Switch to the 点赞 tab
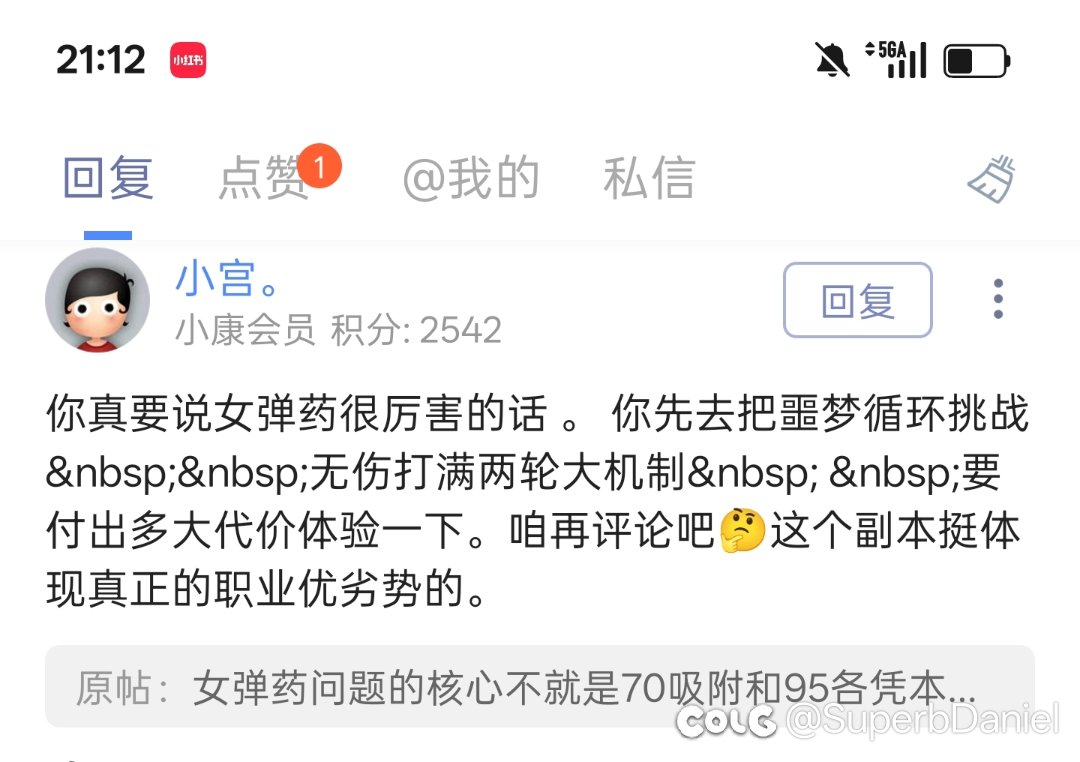 [264, 180]
